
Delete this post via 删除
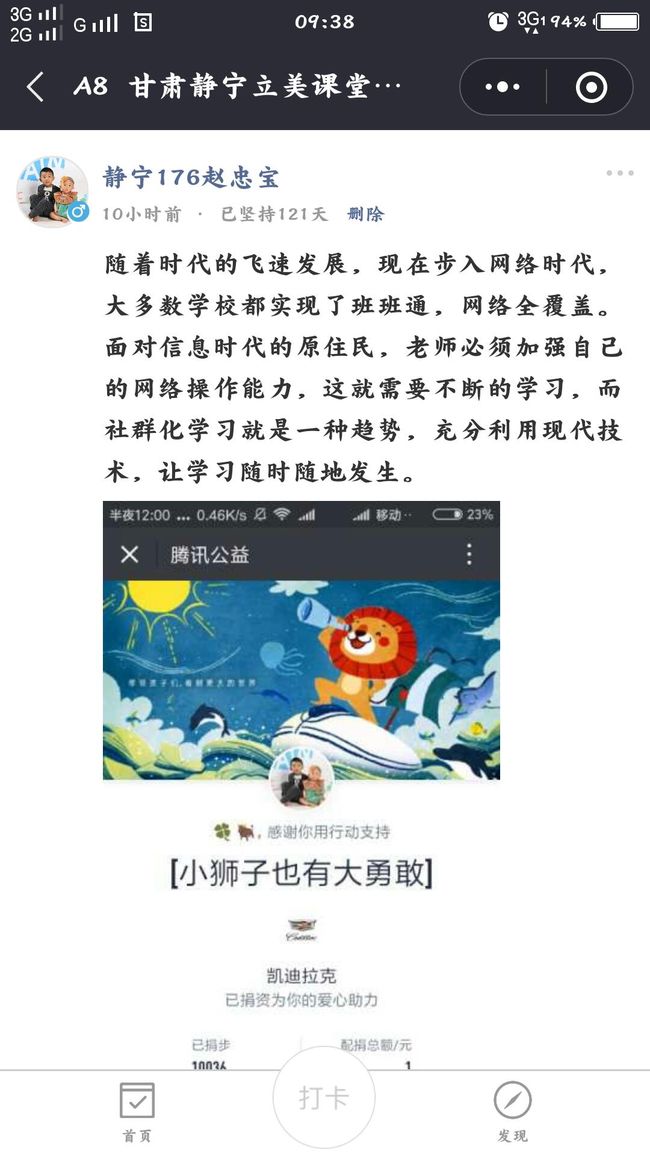tap(366, 215)
